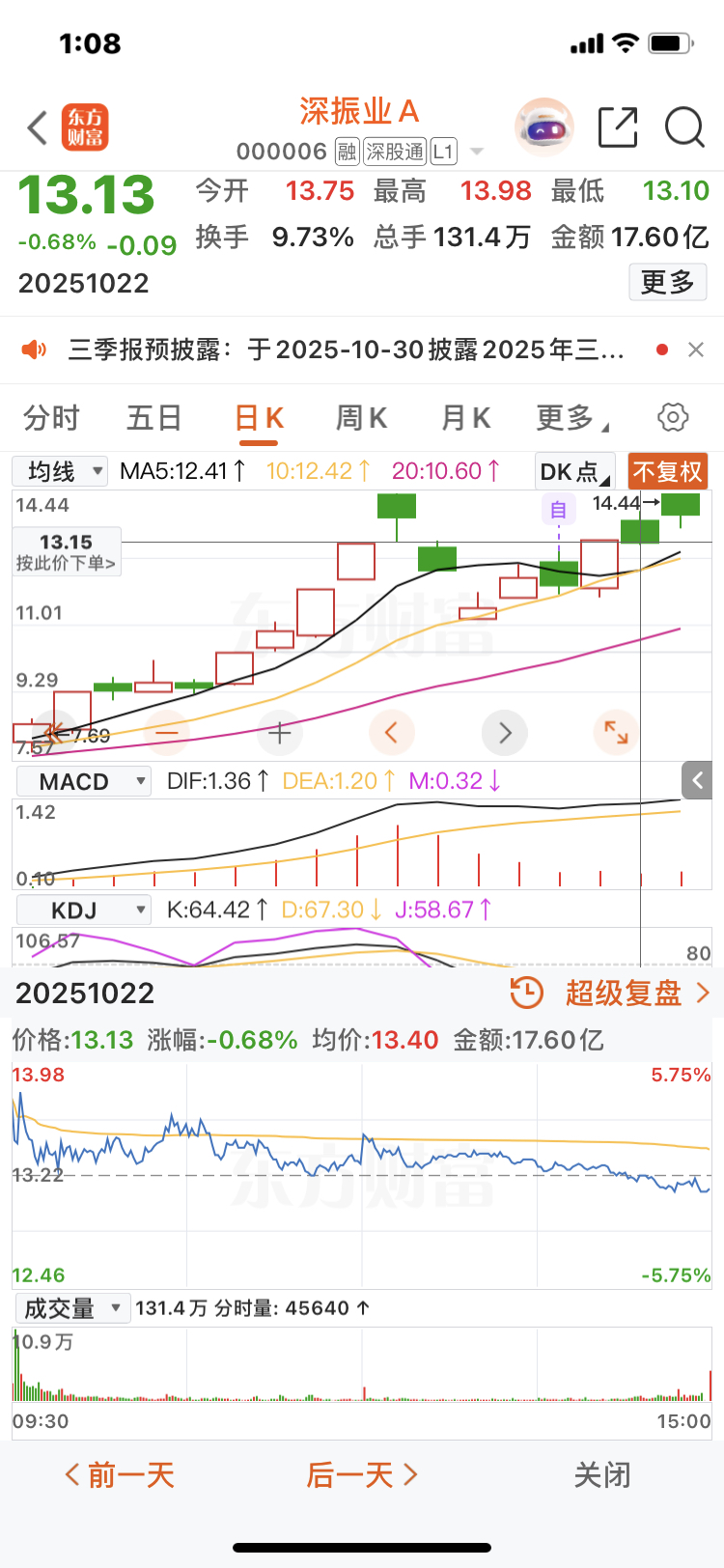This screenshot has height=1568, width=724.
Task: Open the MACD indicator selector
Action: pos(84,781)
